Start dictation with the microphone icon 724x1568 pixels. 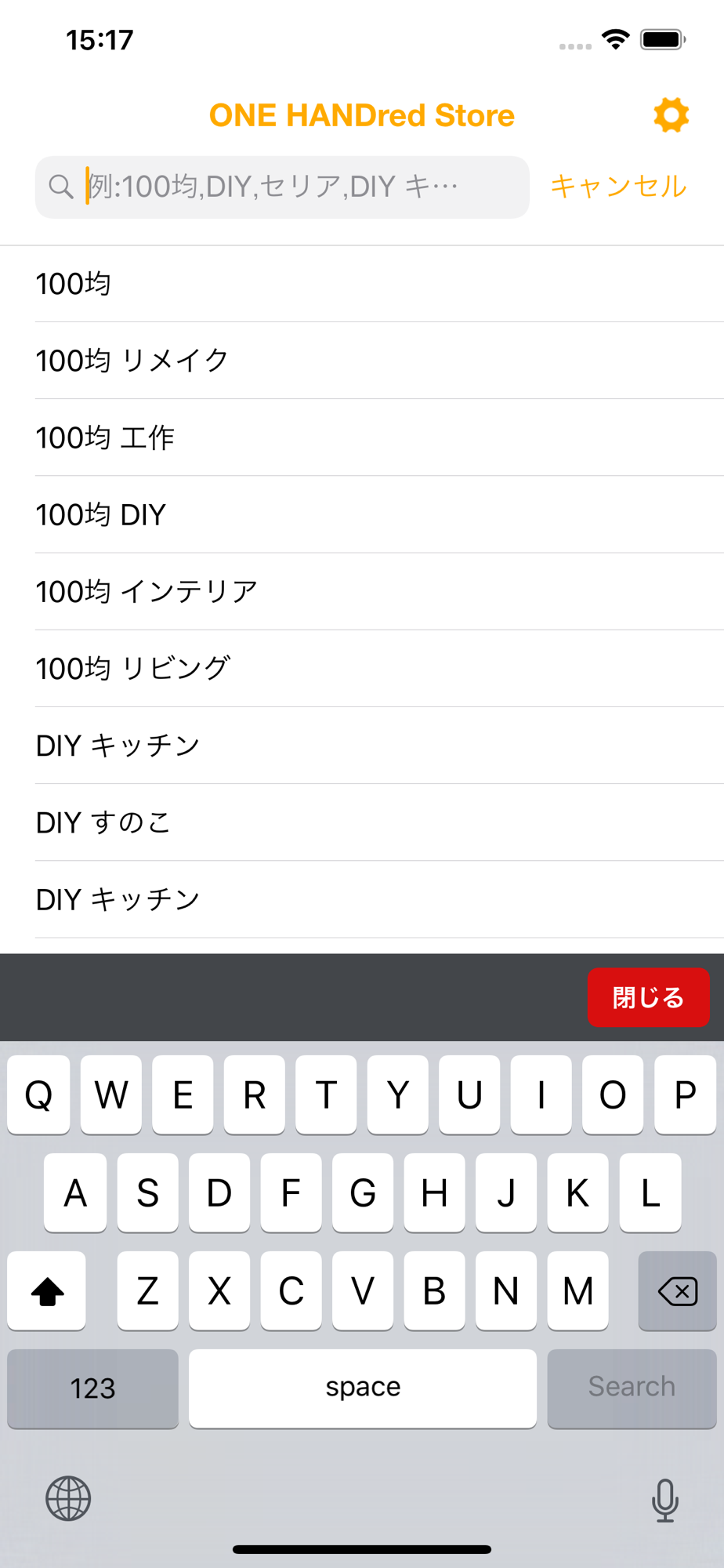665,1500
